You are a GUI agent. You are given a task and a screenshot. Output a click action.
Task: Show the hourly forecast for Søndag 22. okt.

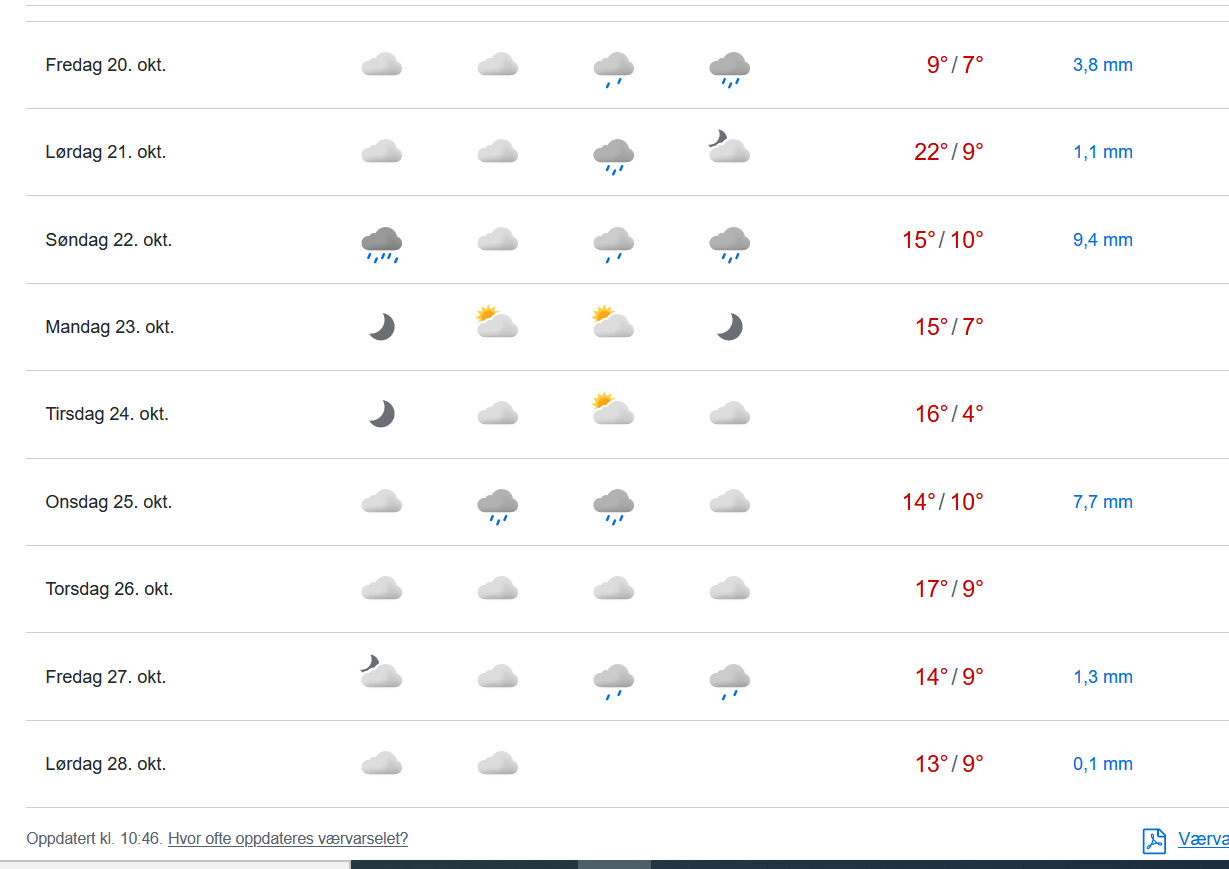(109, 240)
